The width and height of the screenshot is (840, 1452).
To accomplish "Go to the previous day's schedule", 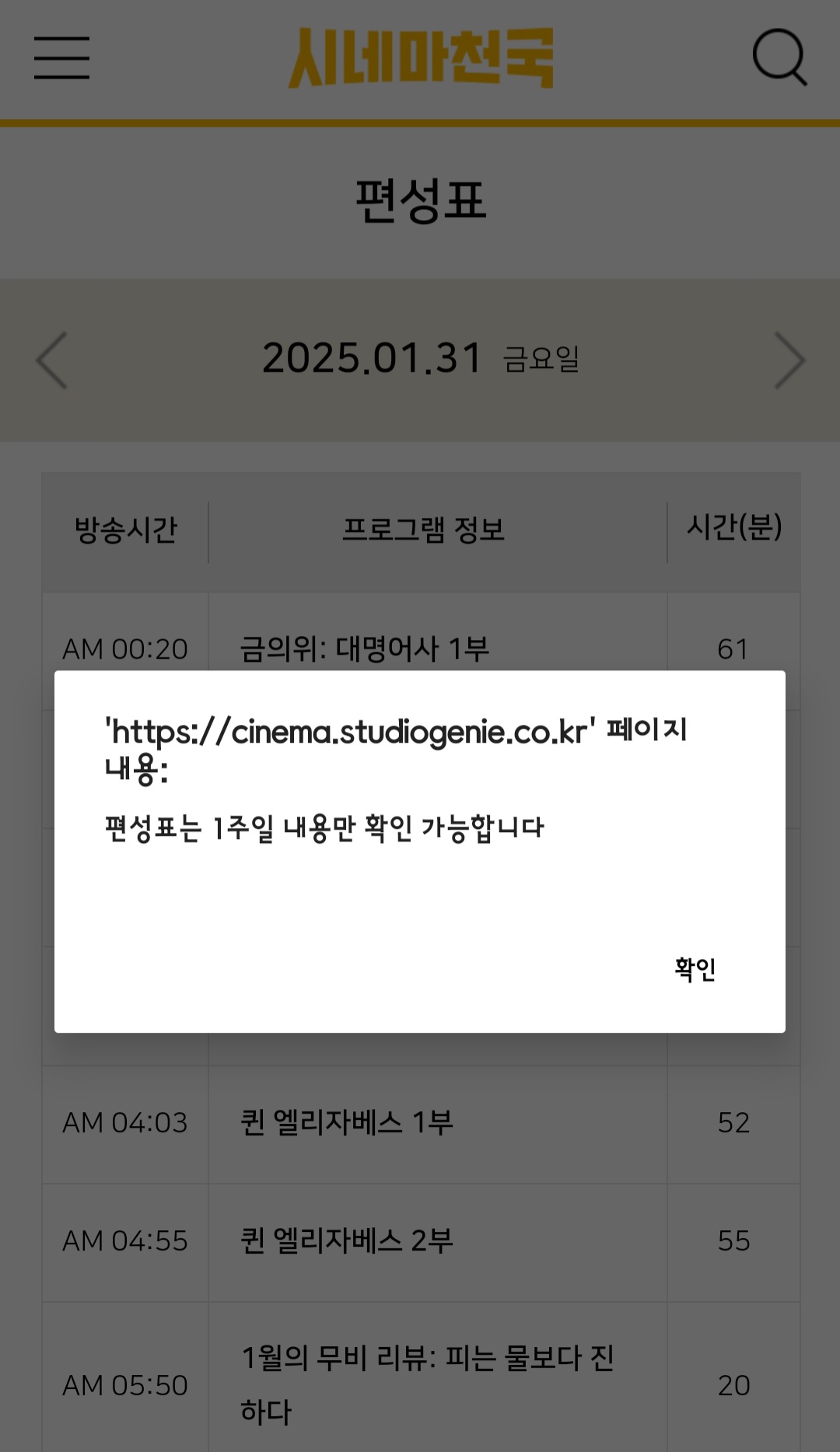I will (49, 360).
